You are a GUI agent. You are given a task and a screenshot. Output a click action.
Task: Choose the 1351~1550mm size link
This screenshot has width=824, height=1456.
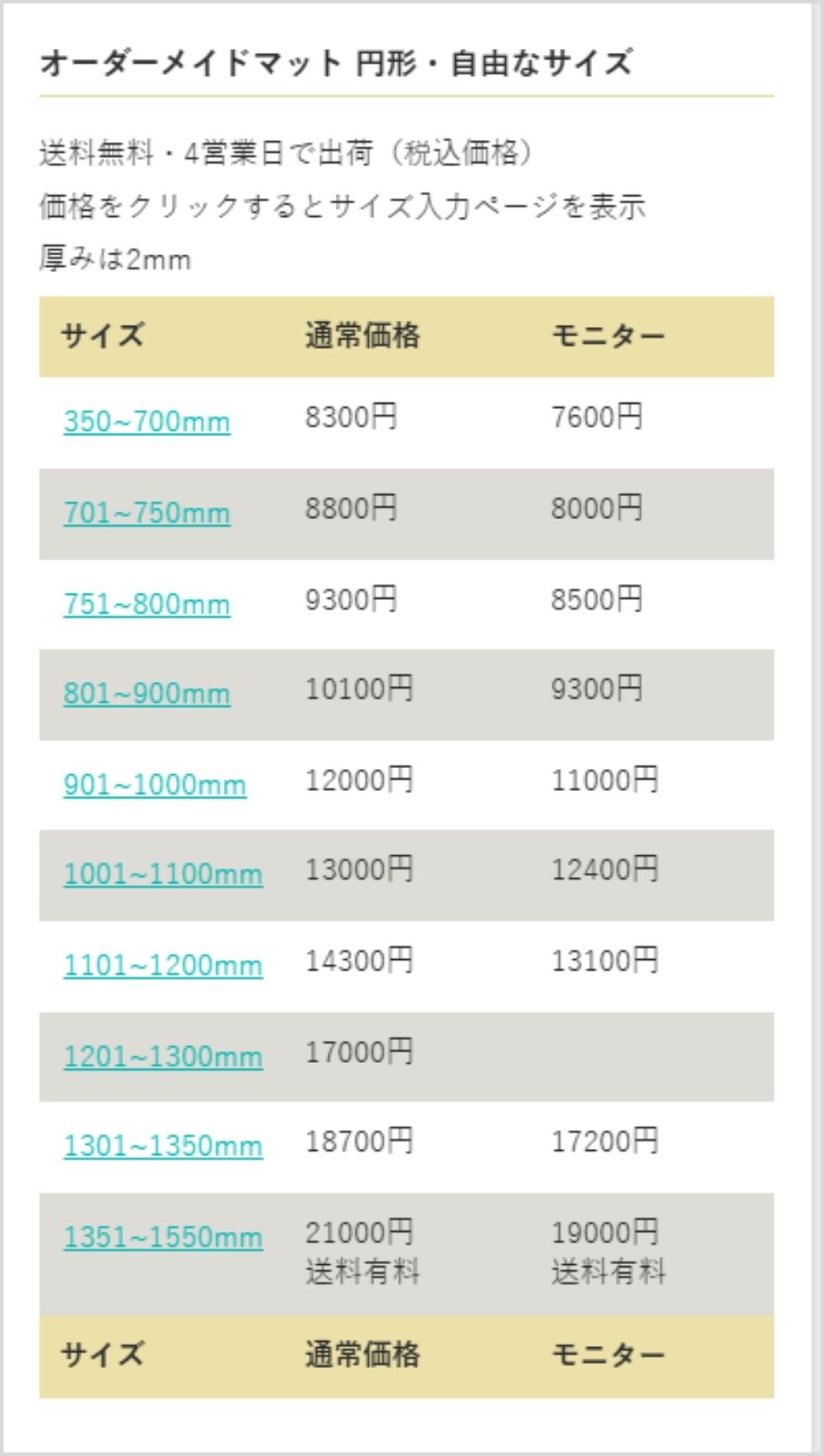[163, 1238]
